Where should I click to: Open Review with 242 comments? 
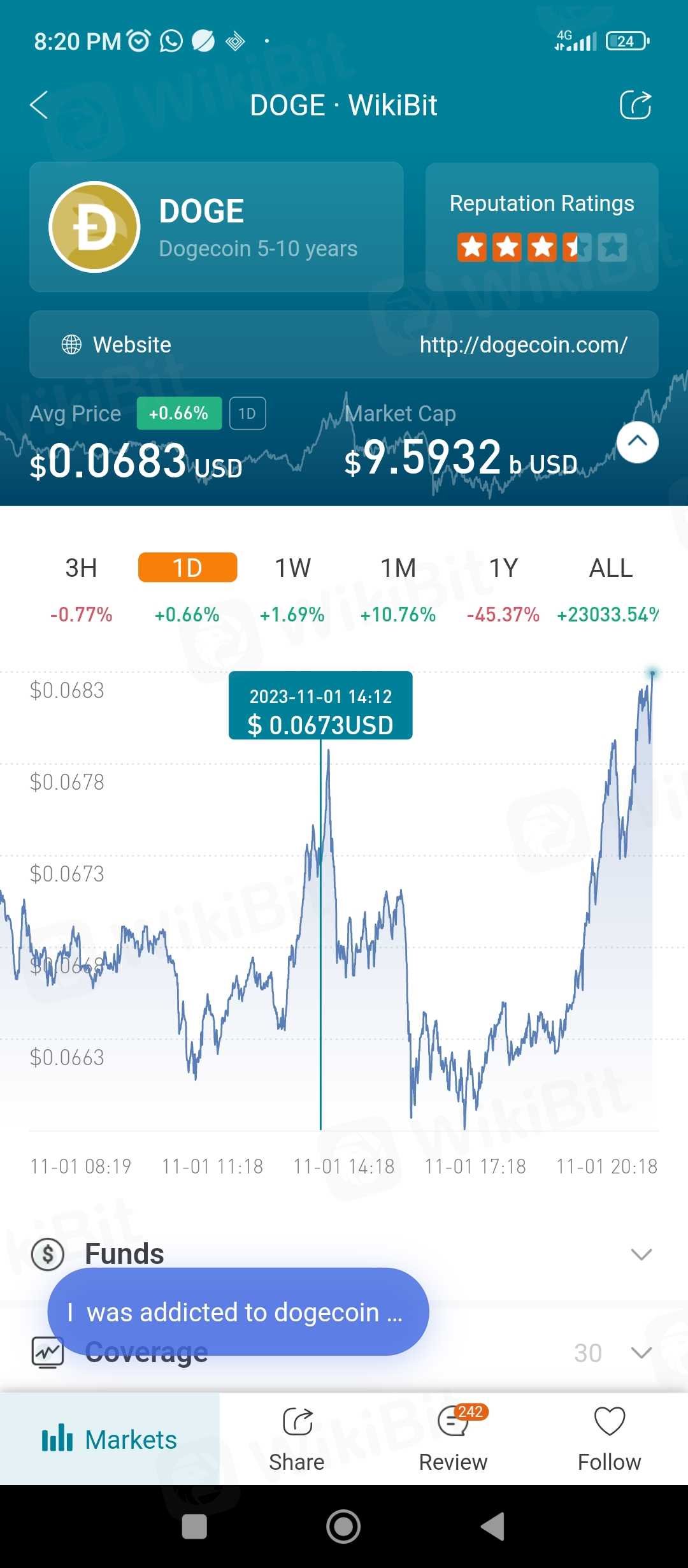pyautogui.click(x=453, y=1439)
